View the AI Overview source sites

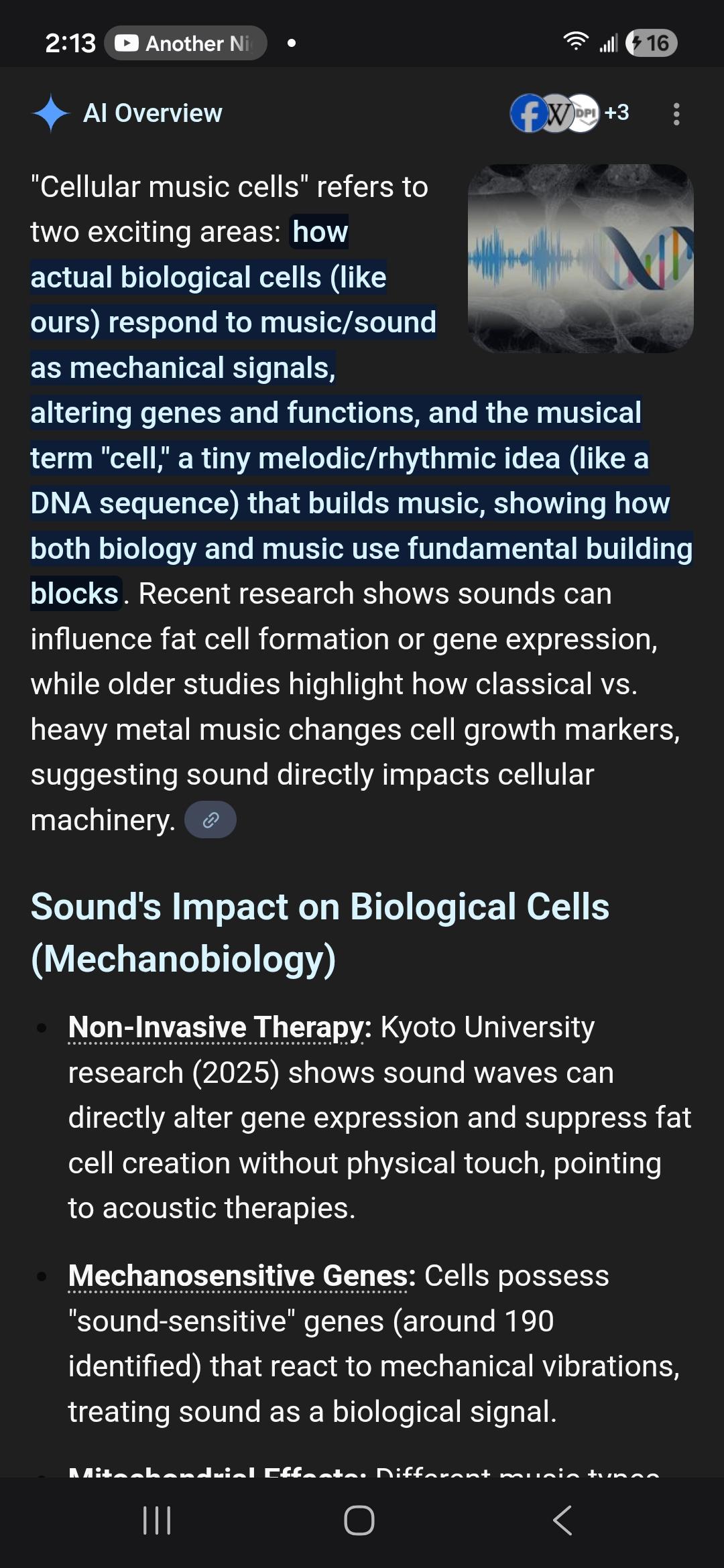(570, 113)
